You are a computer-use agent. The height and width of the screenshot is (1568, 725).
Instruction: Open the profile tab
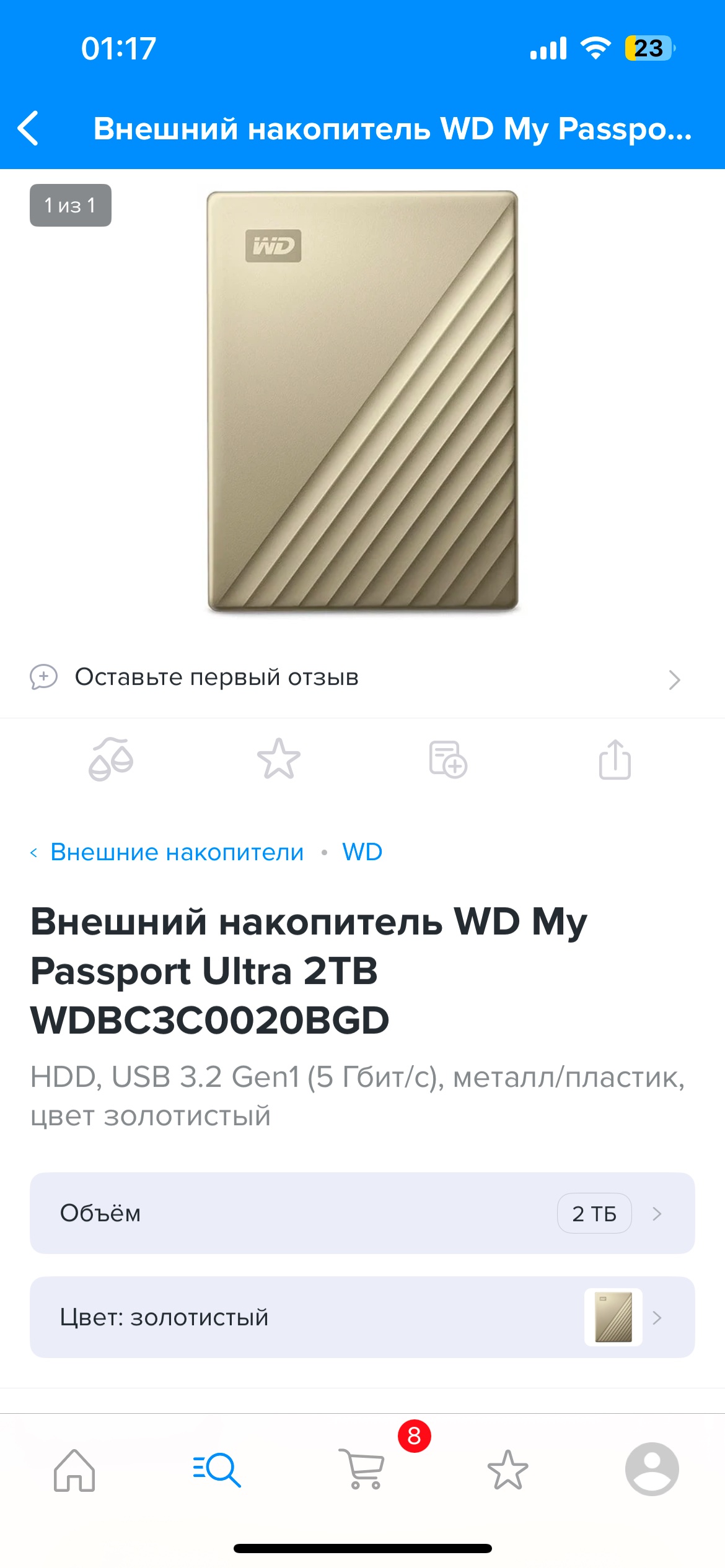(652, 1470)
